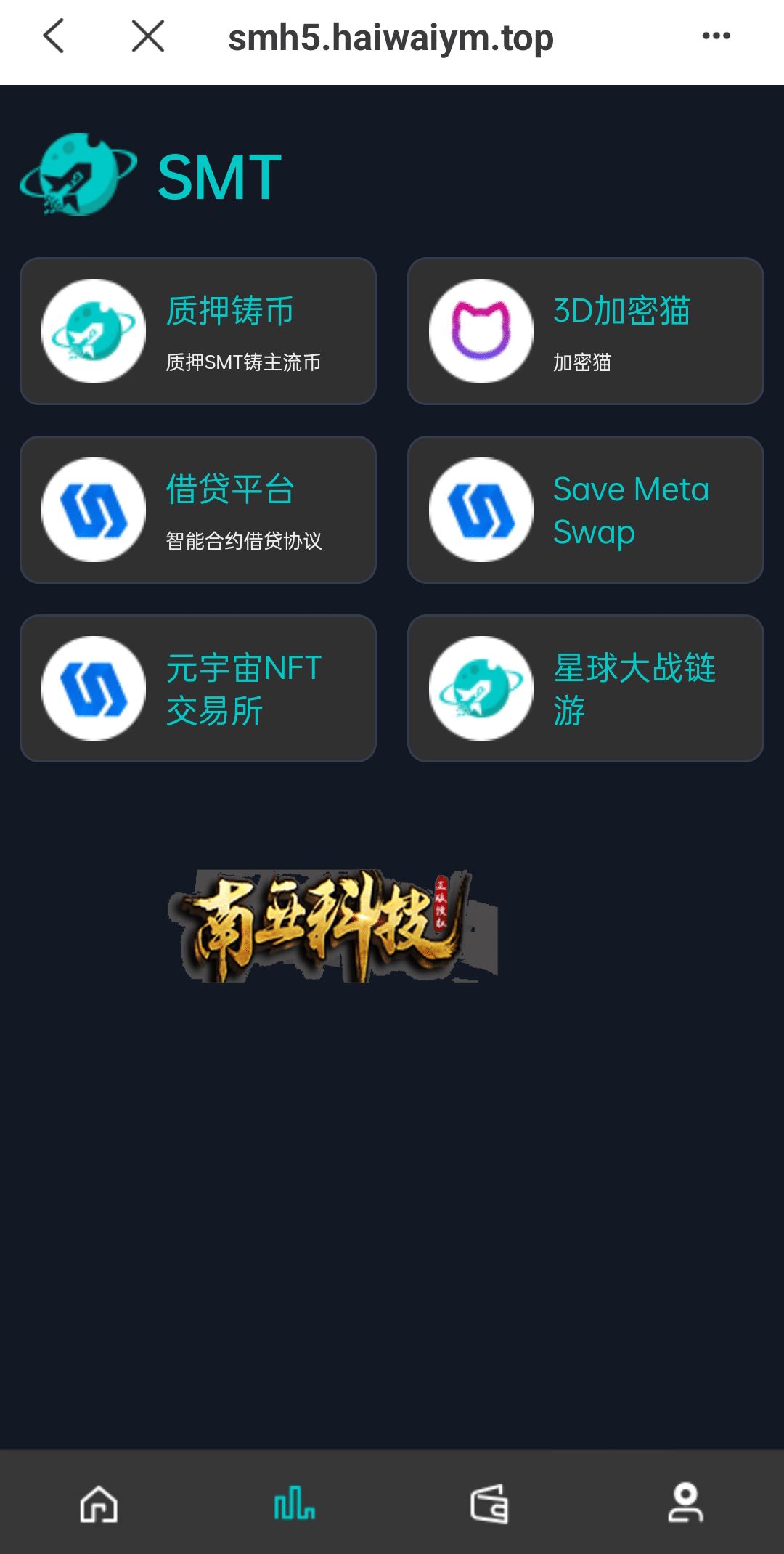Select the chart bars tab
The image size is (784, 1554).
tap(294, 1503)
